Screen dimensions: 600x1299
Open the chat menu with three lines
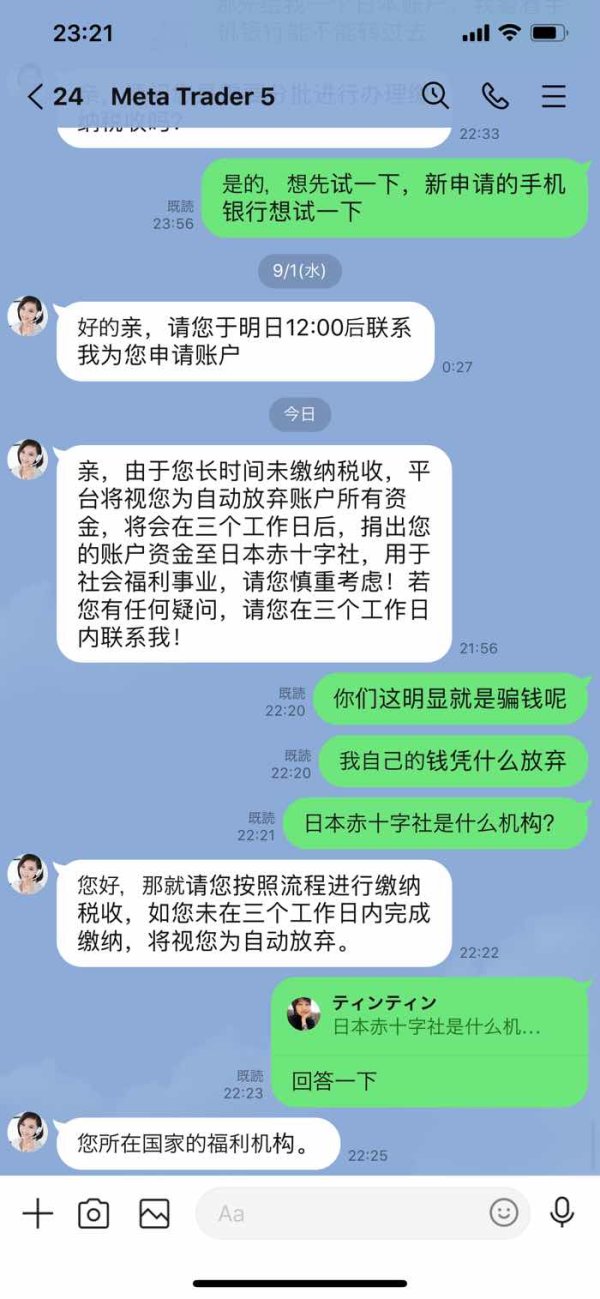coord(553,96)
